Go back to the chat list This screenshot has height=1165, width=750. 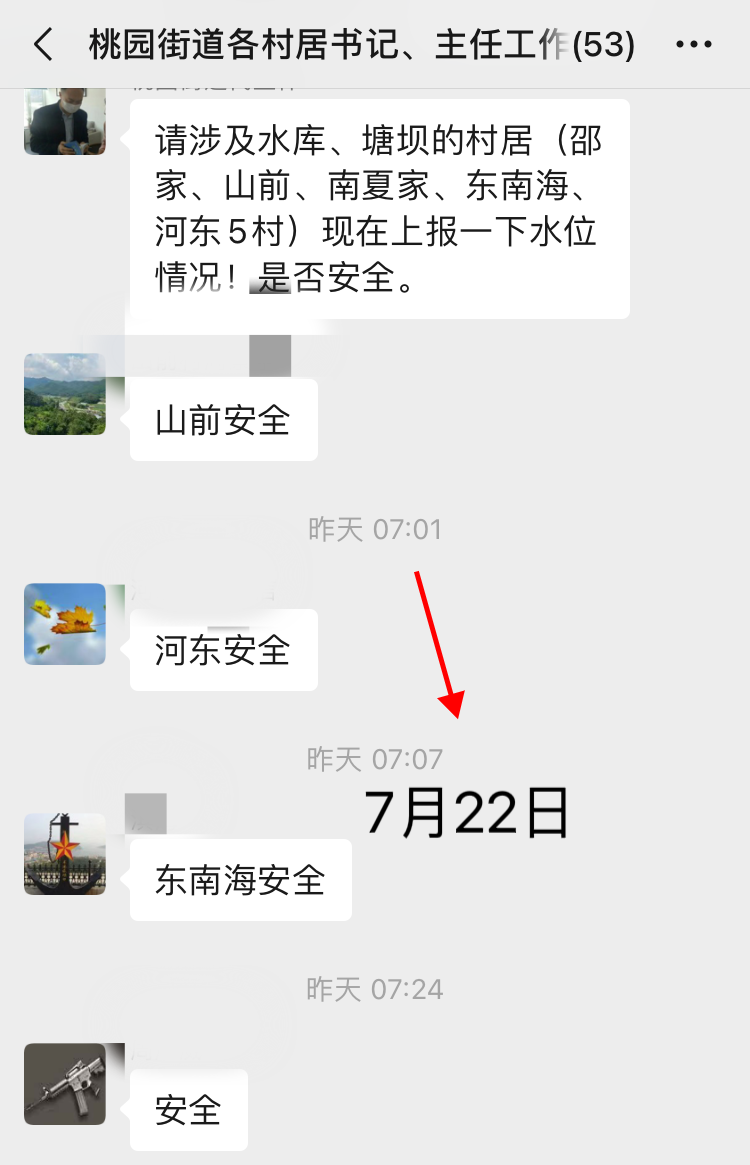pyautogui.click(x=43, y=45)
